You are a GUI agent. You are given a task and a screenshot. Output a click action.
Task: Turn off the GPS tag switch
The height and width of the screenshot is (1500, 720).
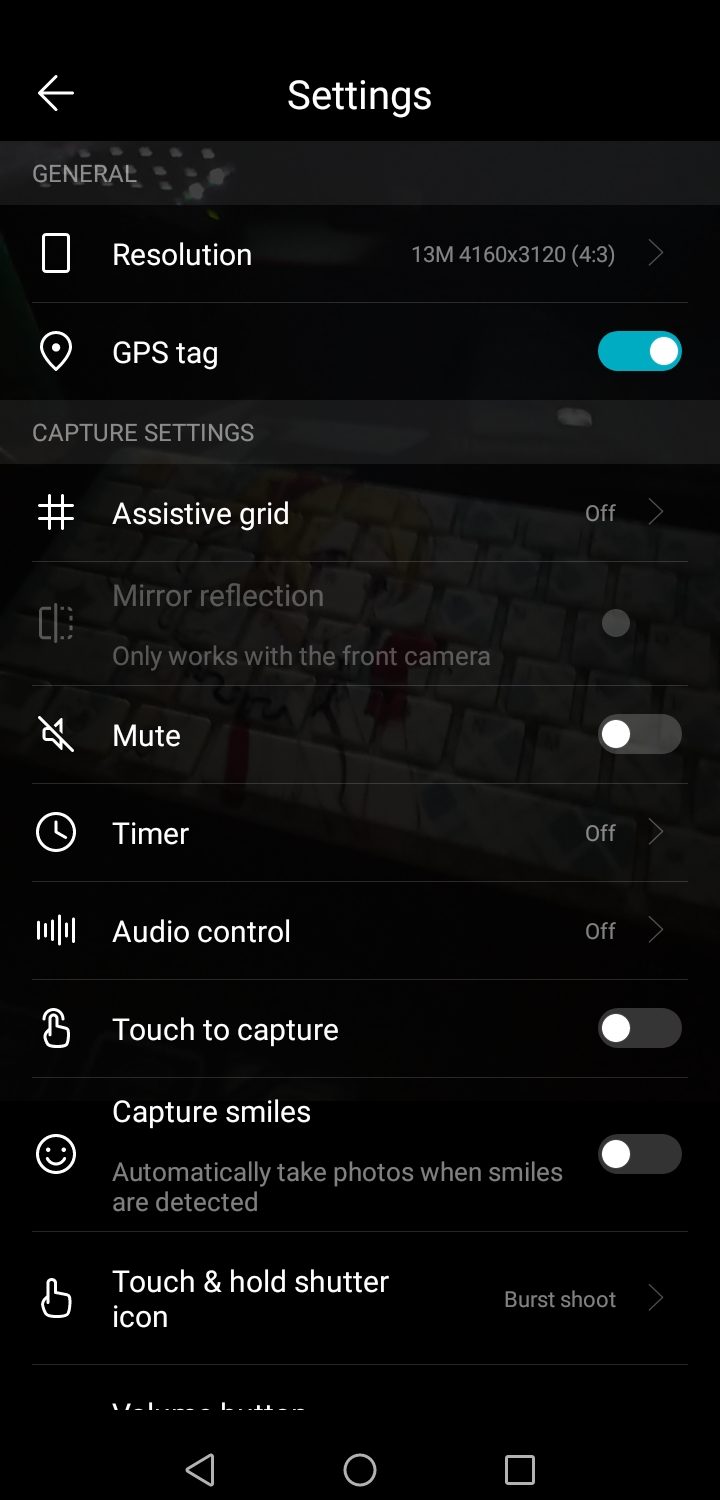coord(639,352)
